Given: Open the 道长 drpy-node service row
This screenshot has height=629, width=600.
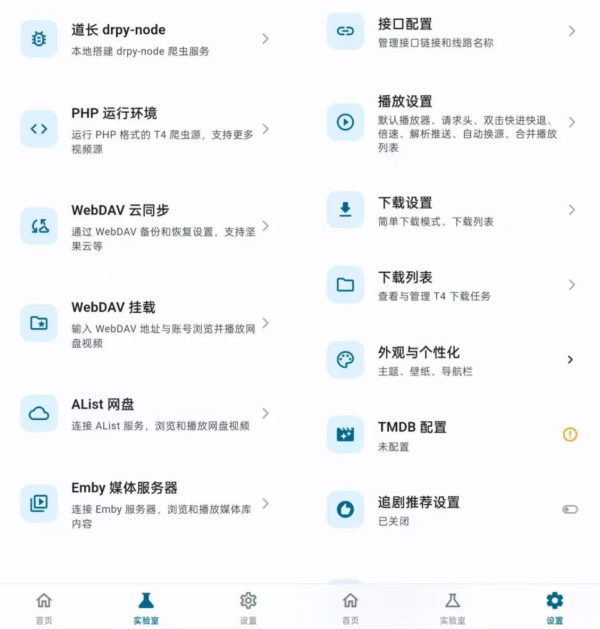Looking at the screenshot, I should [x=150, y=39].
